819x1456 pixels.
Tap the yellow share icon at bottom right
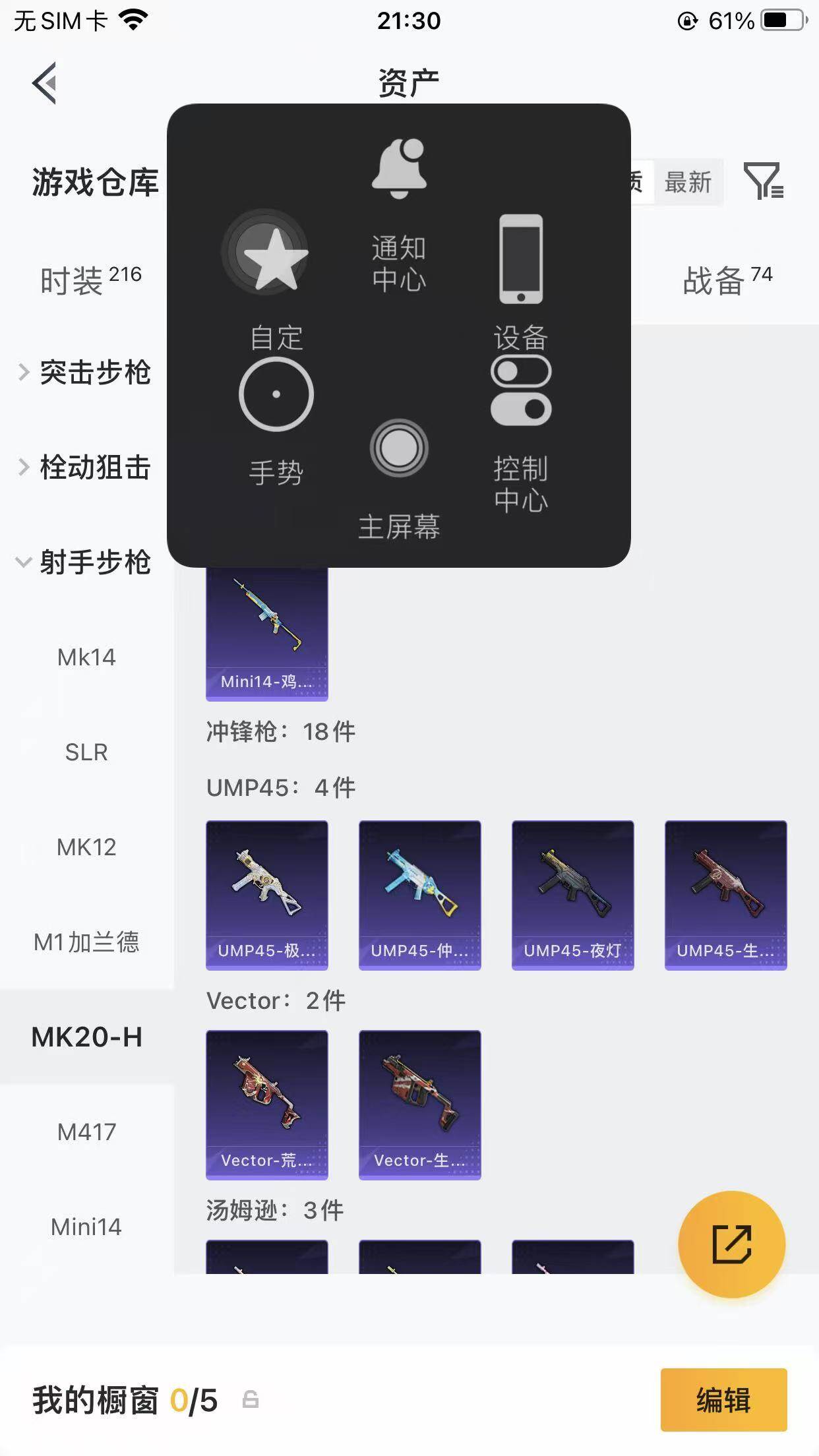pyautogui.click(x=732, y=1245)
